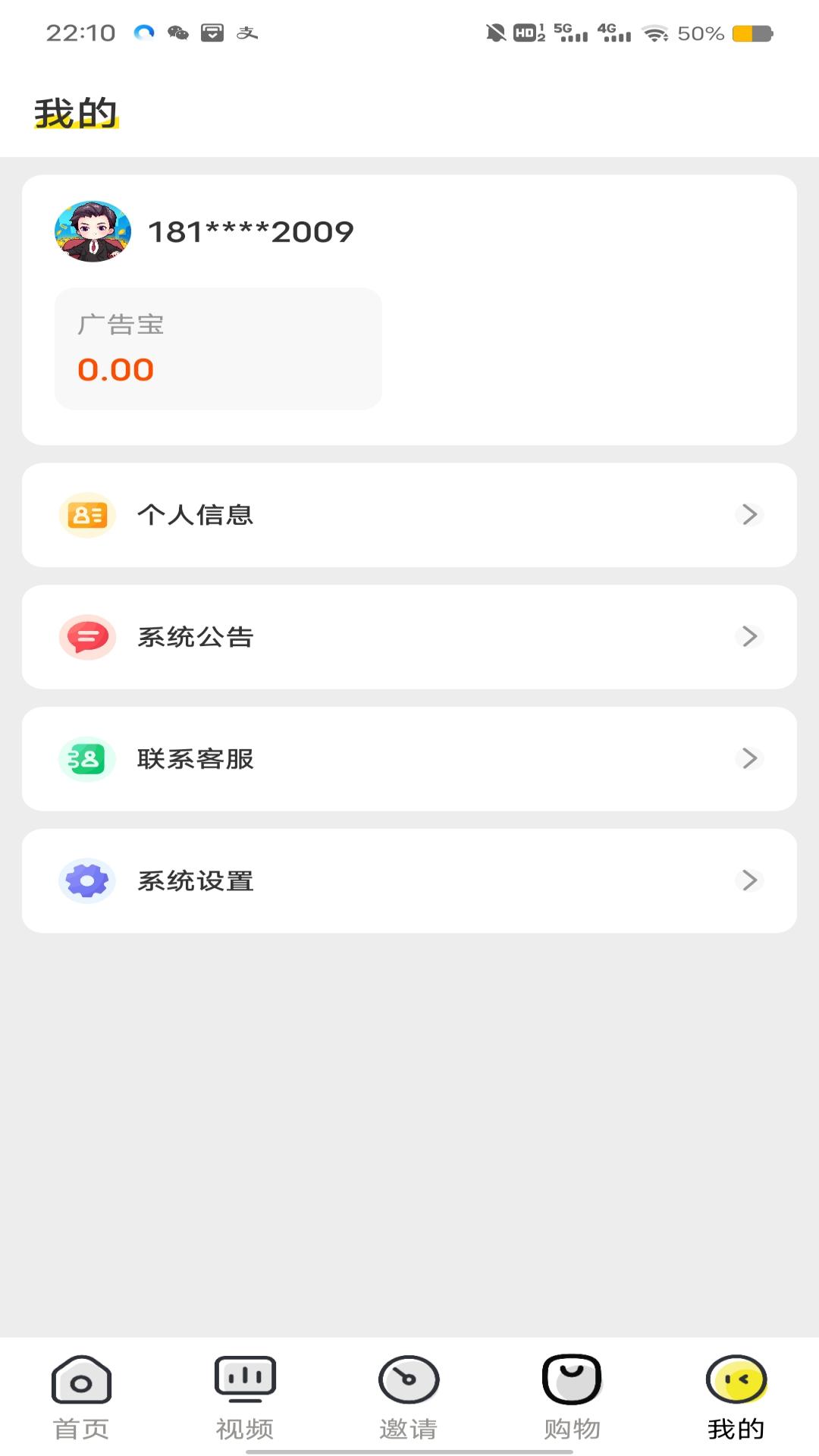Image resolution: width=819 pixels, height=1456 pixels.
Task: Tap the Wi-Fi icon in status bar
Action: click(x=654, y=32)
